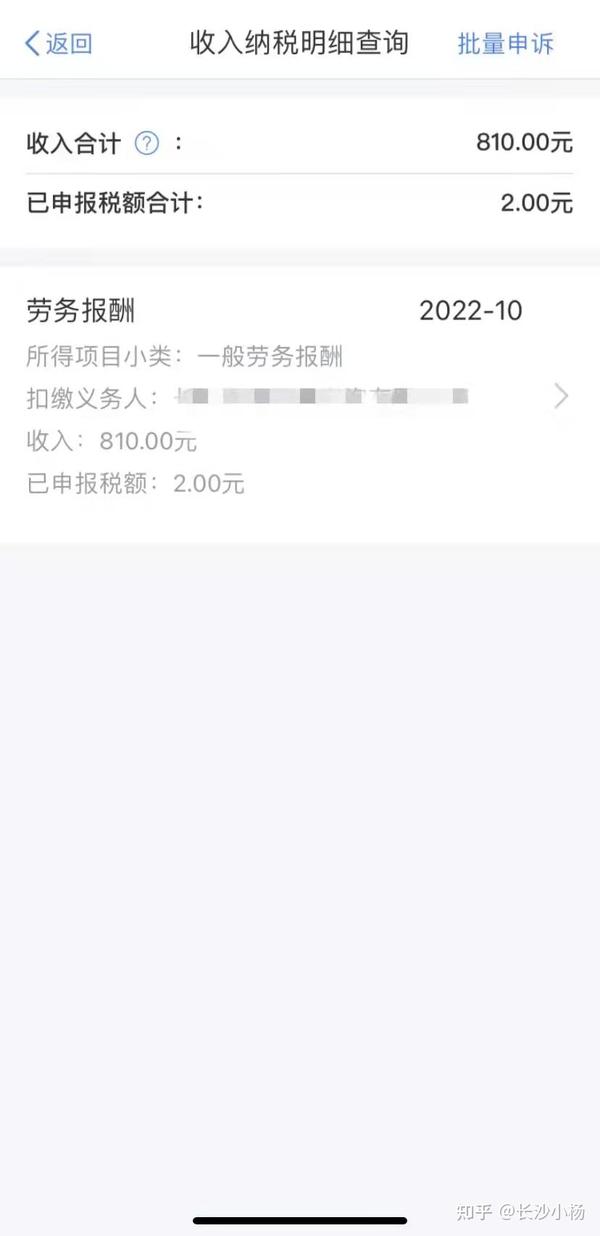The width and height of the screenshot is (600, 1236).
Task: Open 批量申诉 batch appeal
Action: 505,43
